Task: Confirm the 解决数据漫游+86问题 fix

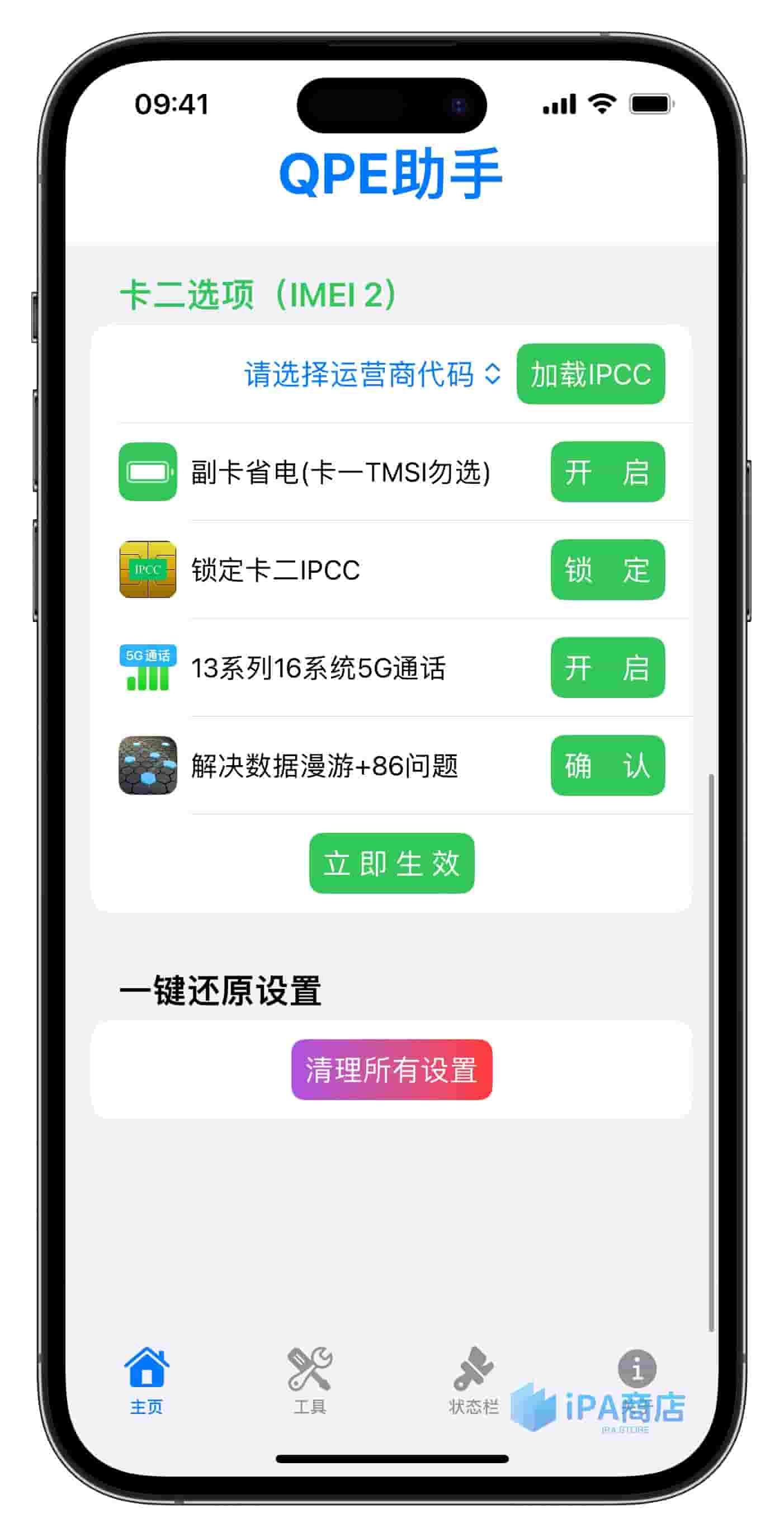Action: click(x=607, y=766)
